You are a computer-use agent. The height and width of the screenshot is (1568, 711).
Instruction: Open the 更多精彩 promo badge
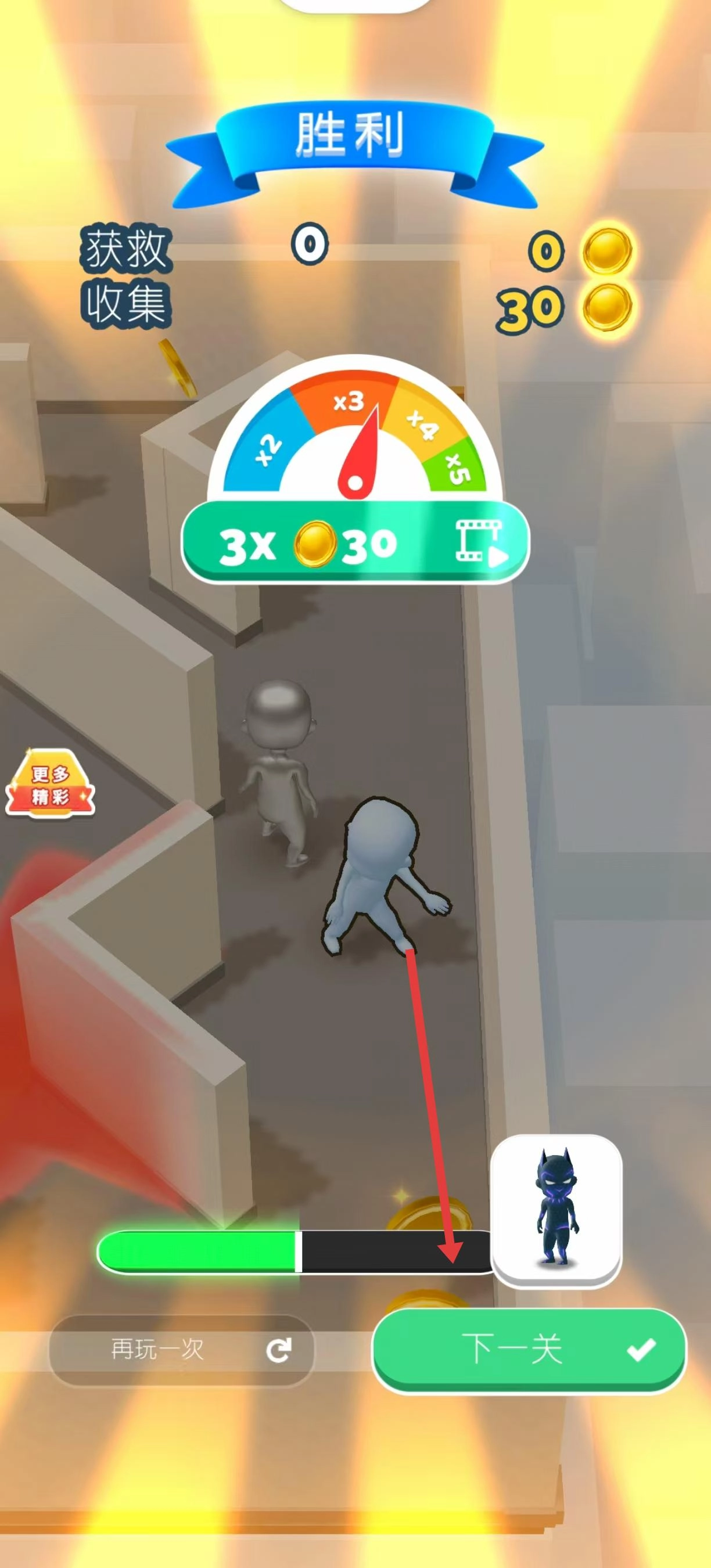point(50,783)
